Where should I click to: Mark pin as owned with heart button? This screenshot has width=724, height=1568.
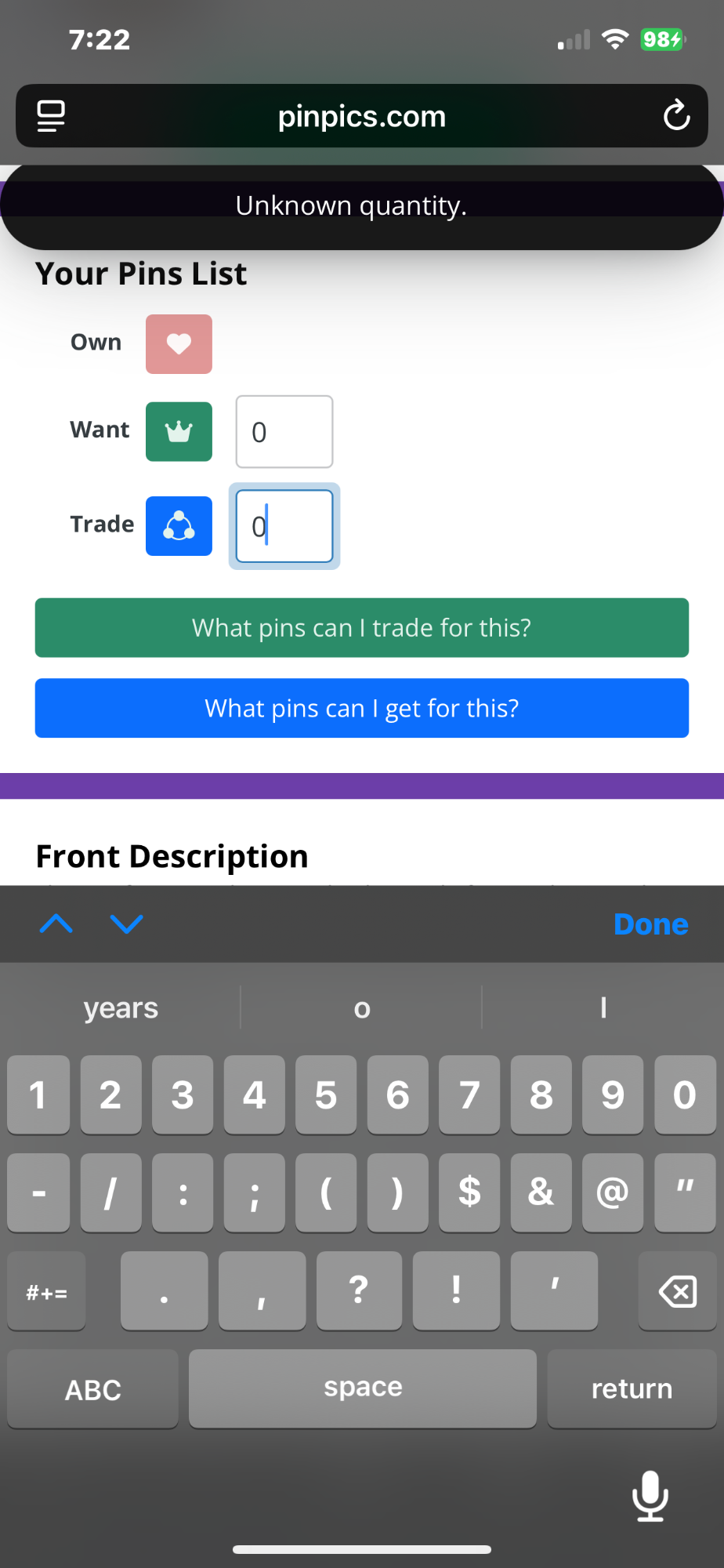pos(179,344)
